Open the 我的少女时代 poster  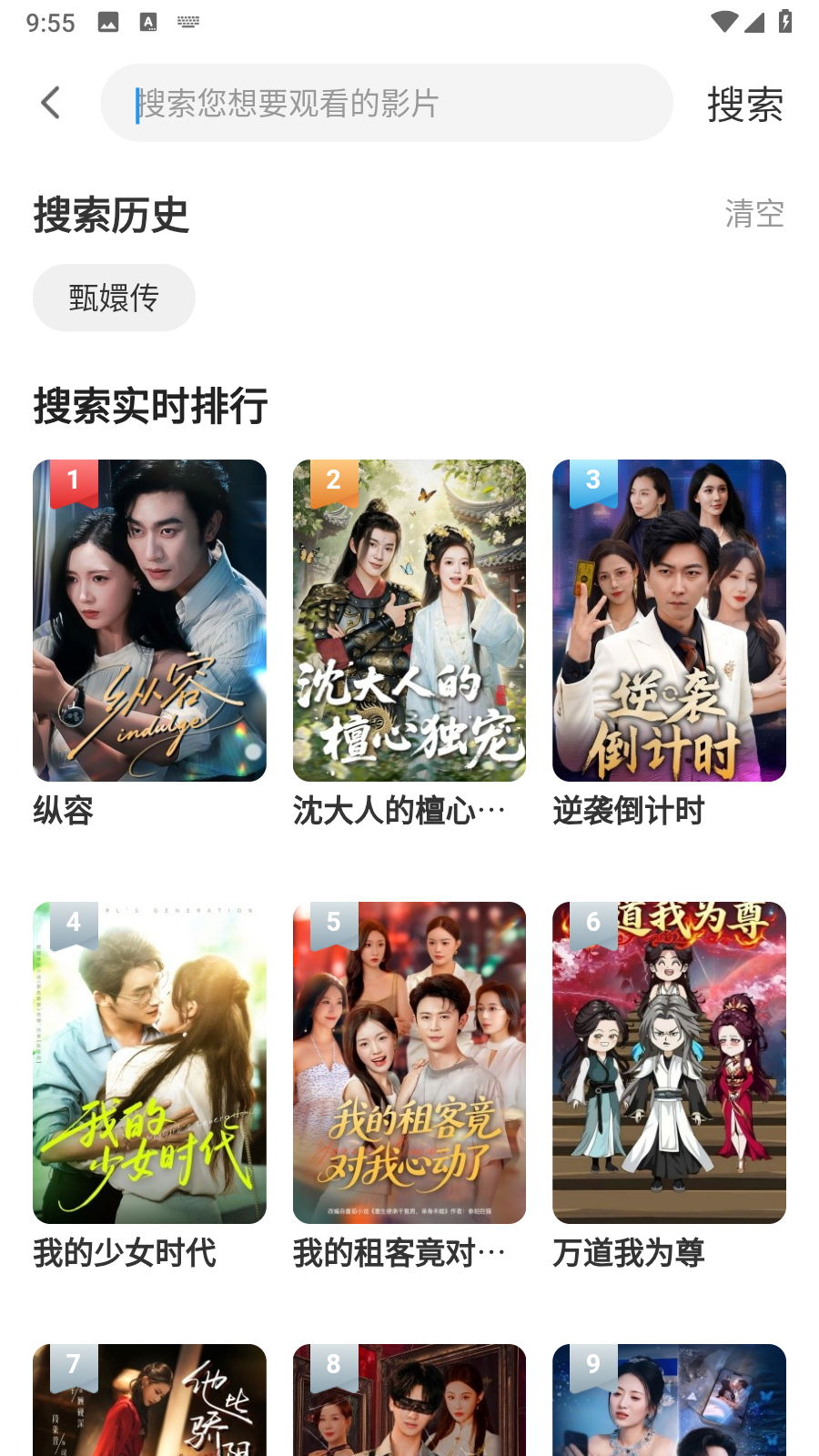tap(149, 1063)
